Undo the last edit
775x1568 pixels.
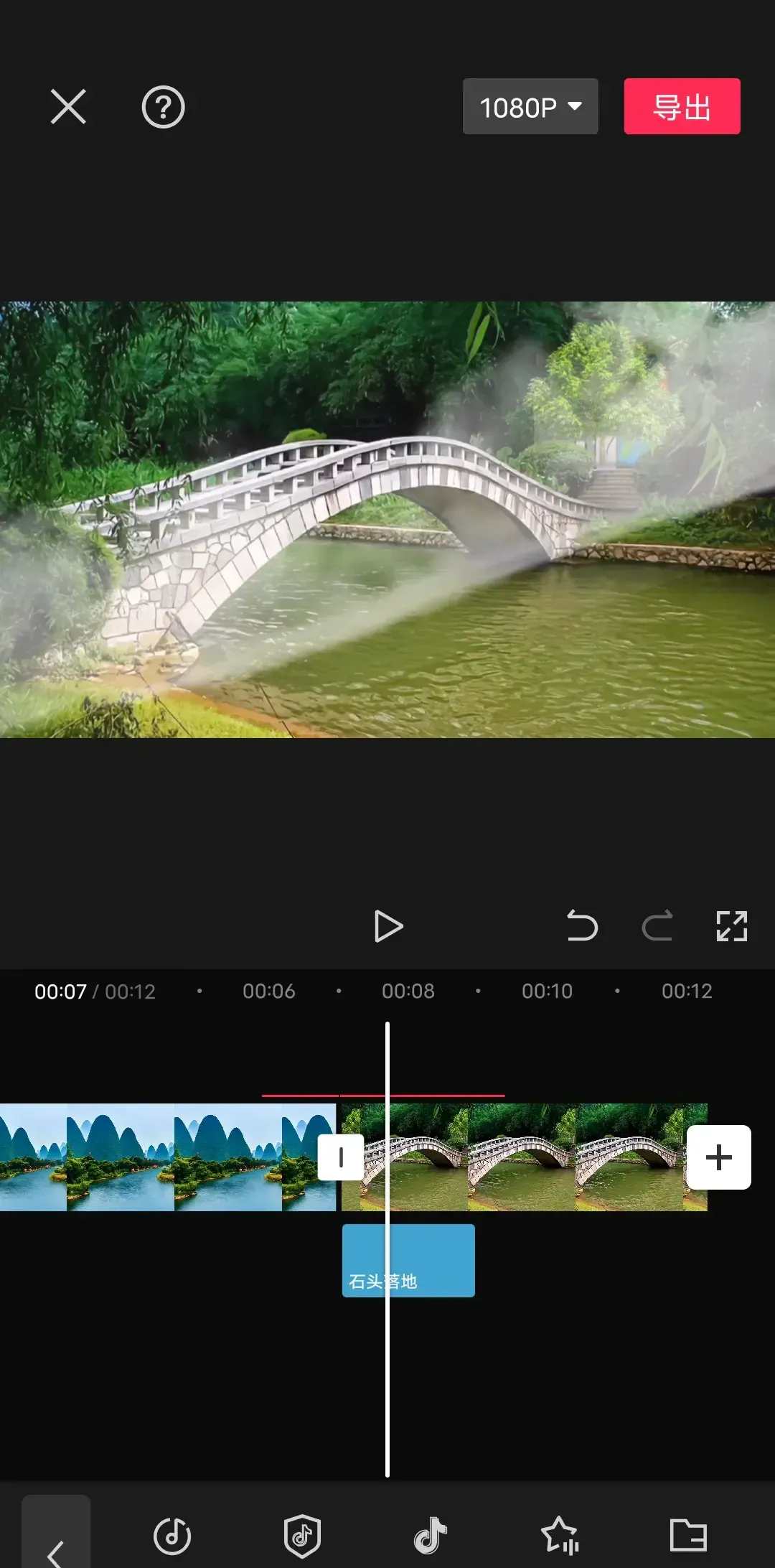point(581,926)
